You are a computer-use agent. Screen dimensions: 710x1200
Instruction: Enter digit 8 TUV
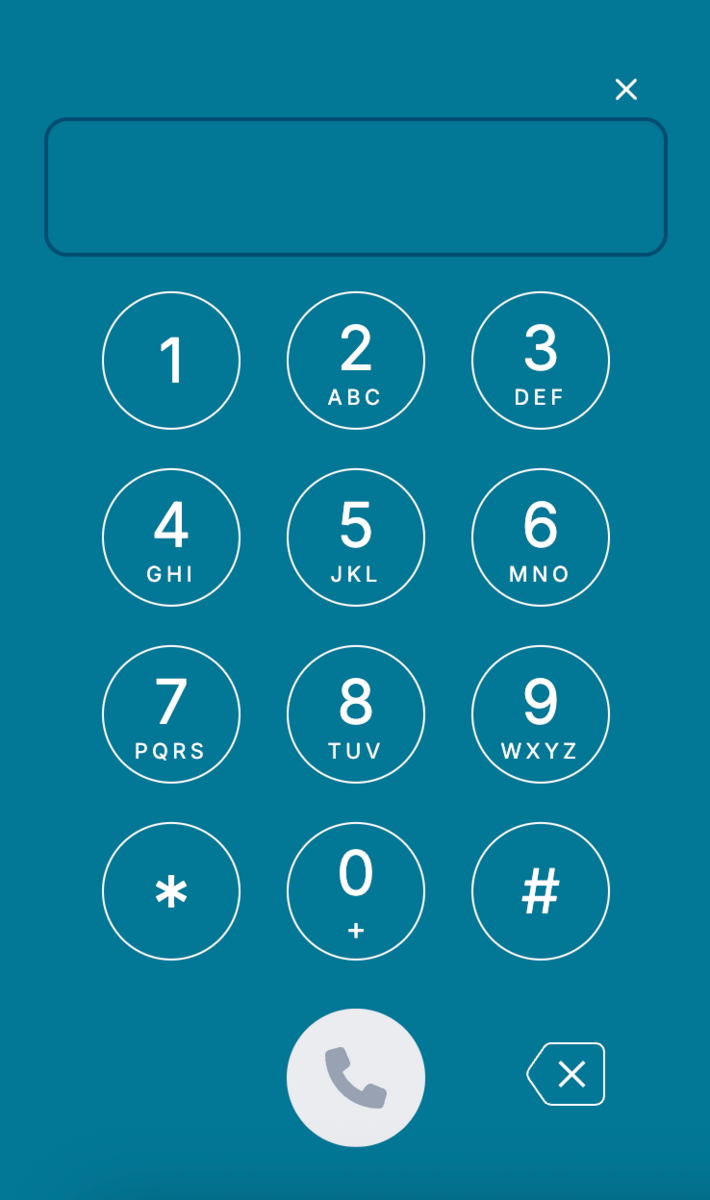pyautogui.click(x=356, y=714)
